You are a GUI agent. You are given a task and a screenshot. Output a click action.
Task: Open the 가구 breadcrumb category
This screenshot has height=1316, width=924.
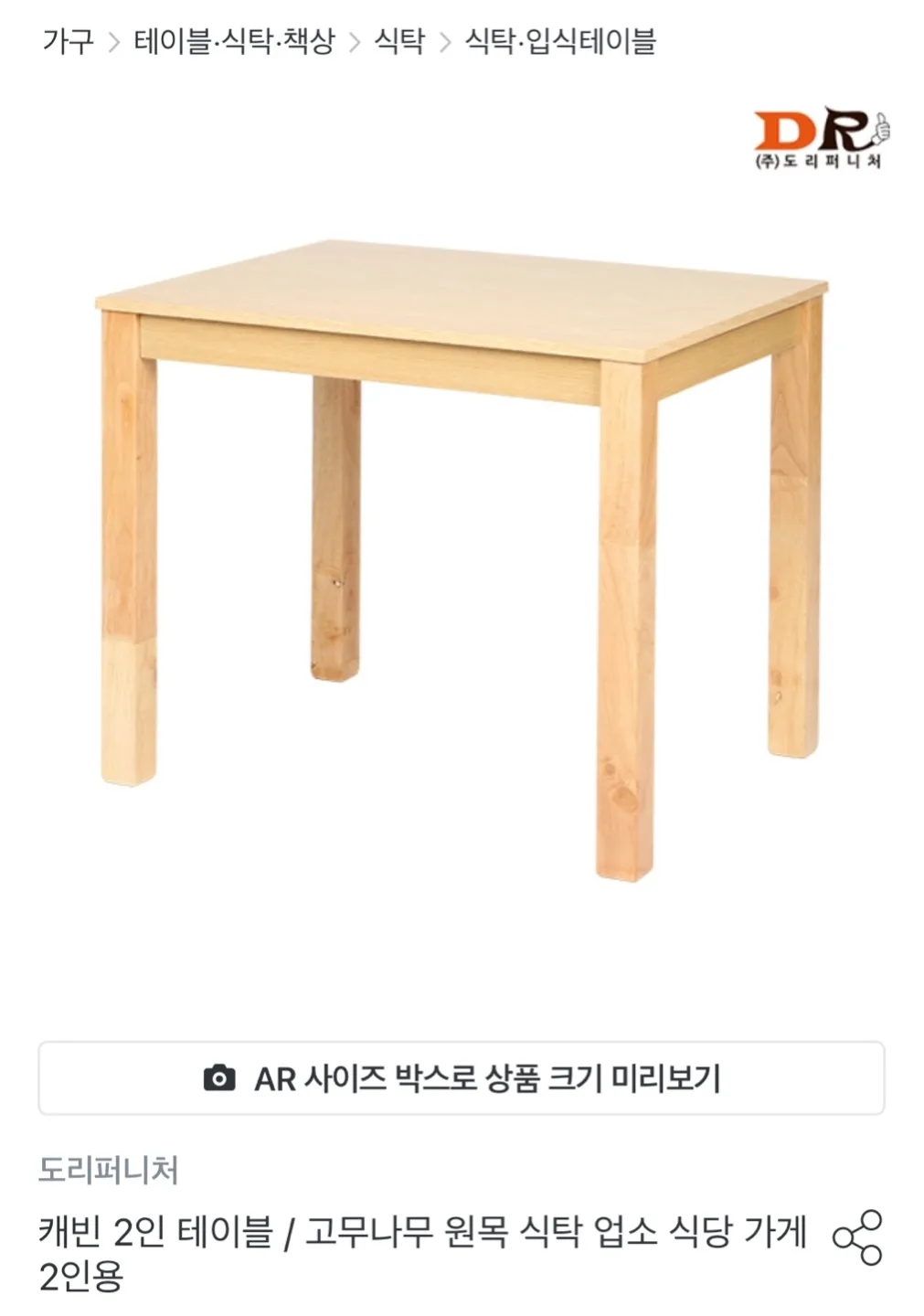click(68, 41)
